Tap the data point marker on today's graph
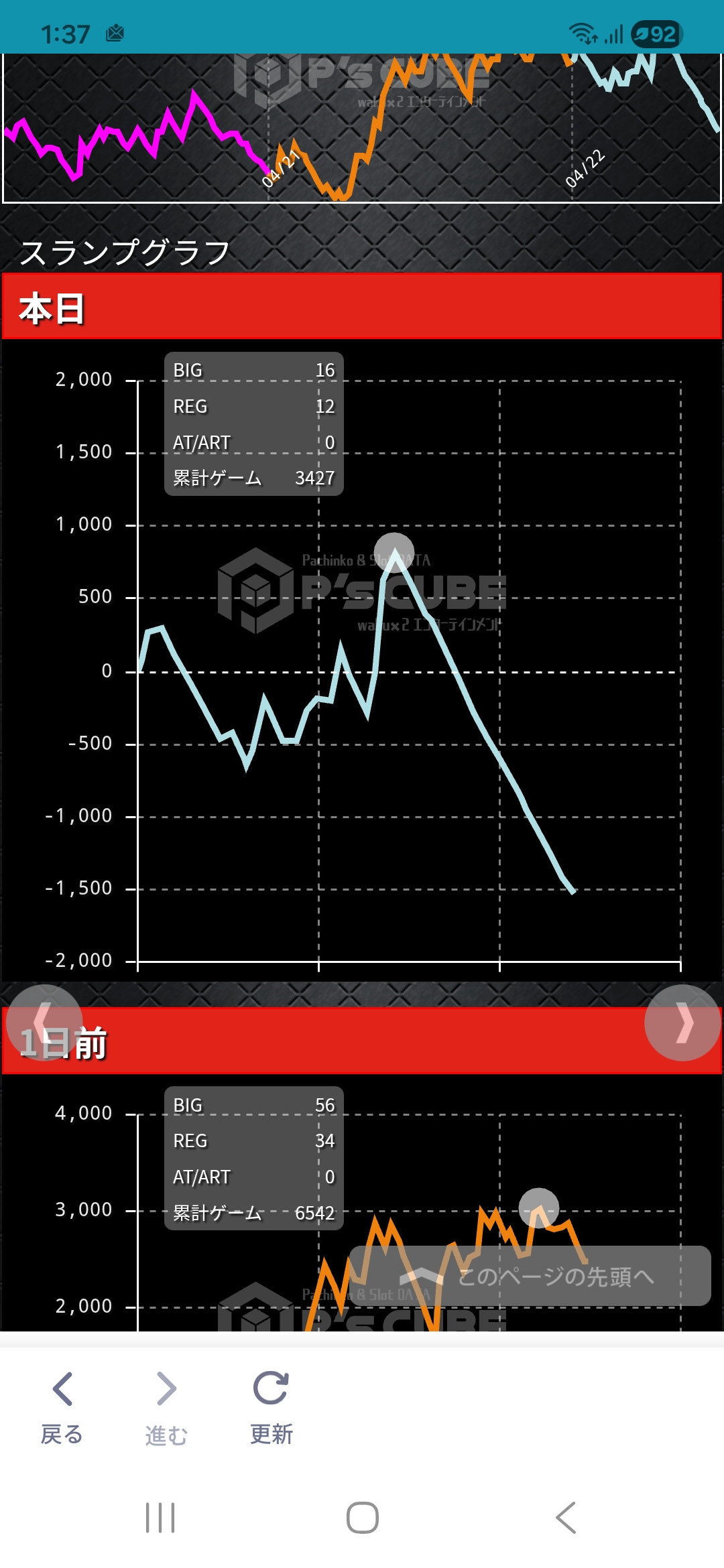 pyautogui.click(x=394, y=552)
